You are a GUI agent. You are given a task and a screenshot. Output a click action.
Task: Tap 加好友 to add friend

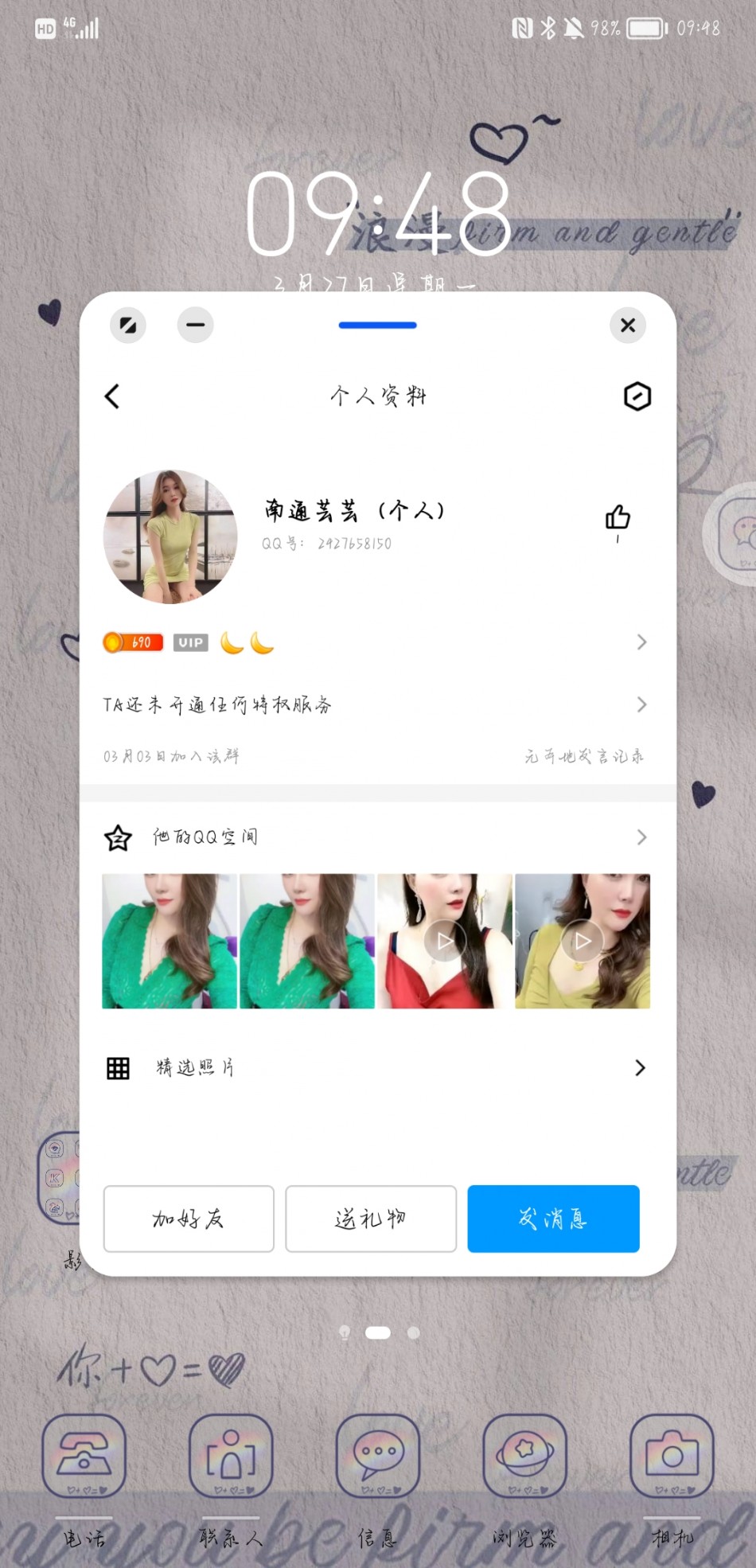click(189, 1219)
